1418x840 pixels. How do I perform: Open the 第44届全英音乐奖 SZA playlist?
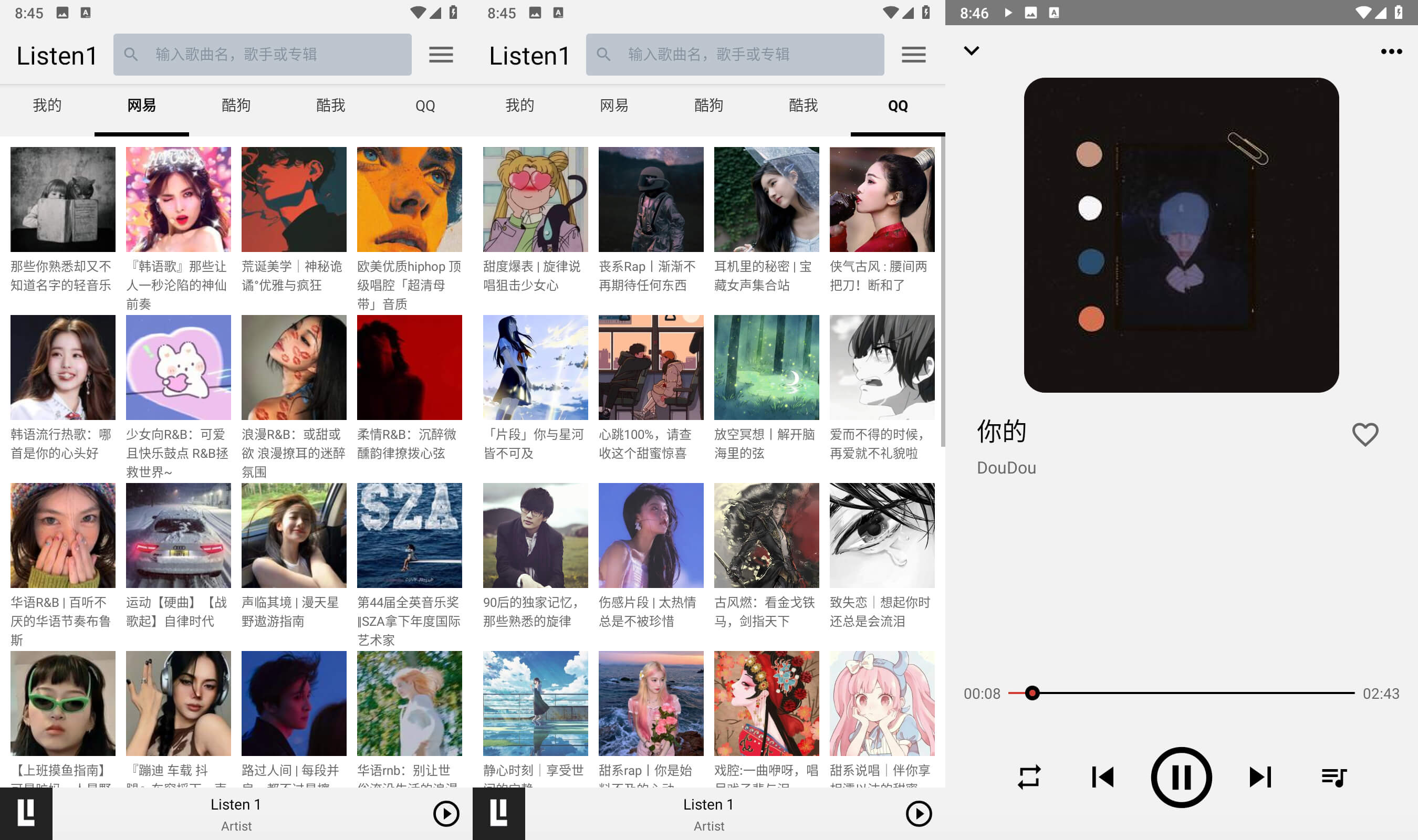pos(409,535)
